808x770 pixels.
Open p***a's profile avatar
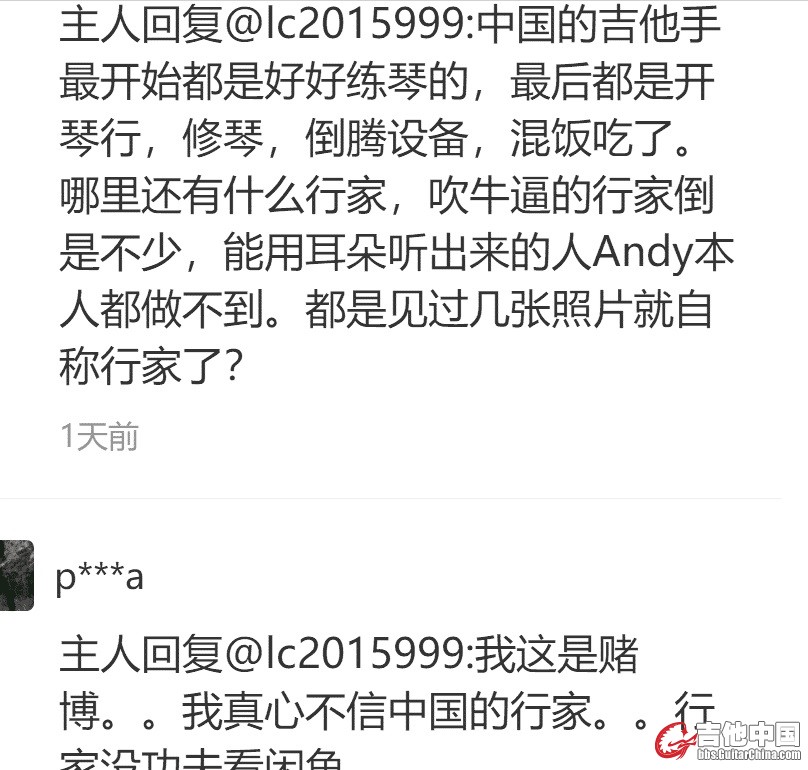16,575
